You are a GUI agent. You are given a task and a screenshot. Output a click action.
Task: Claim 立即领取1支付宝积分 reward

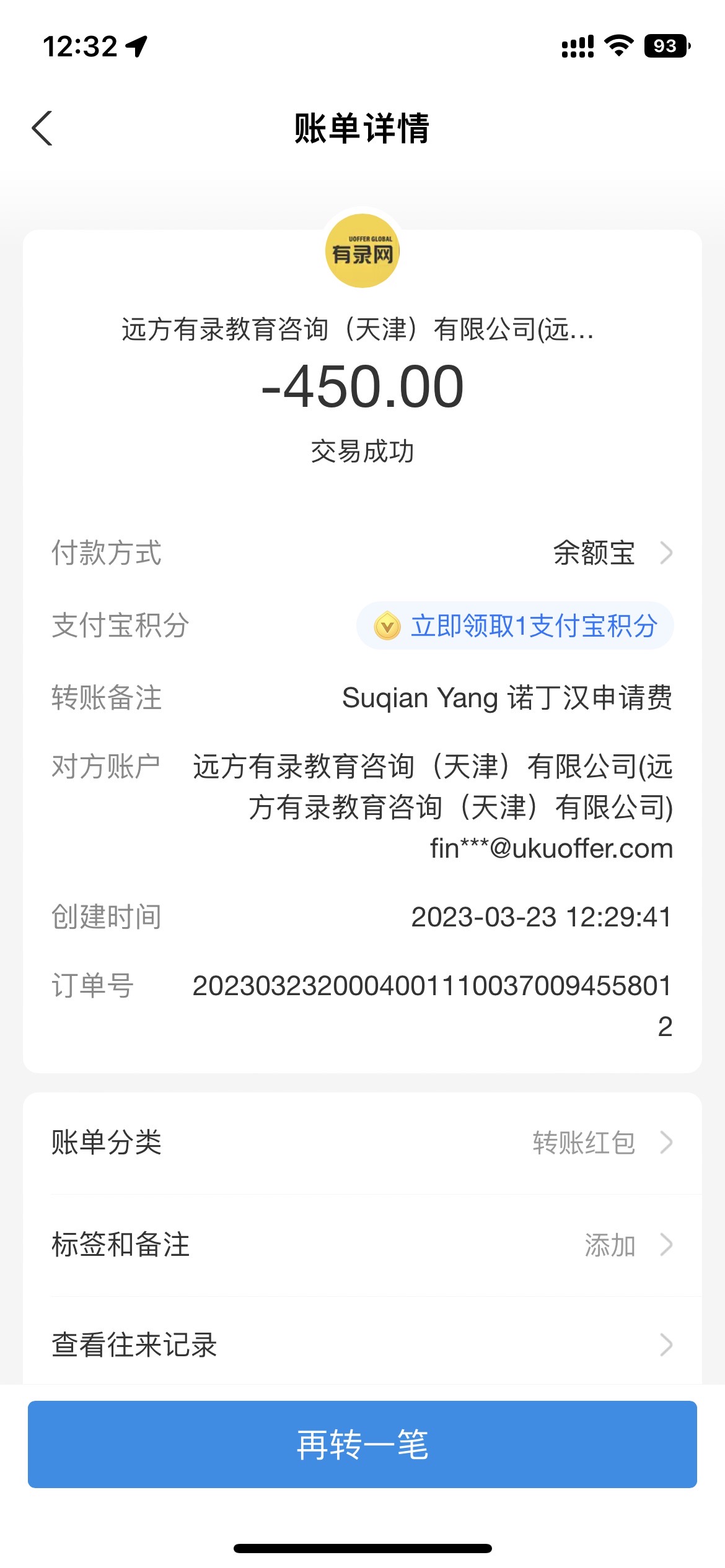click(516, 626)
